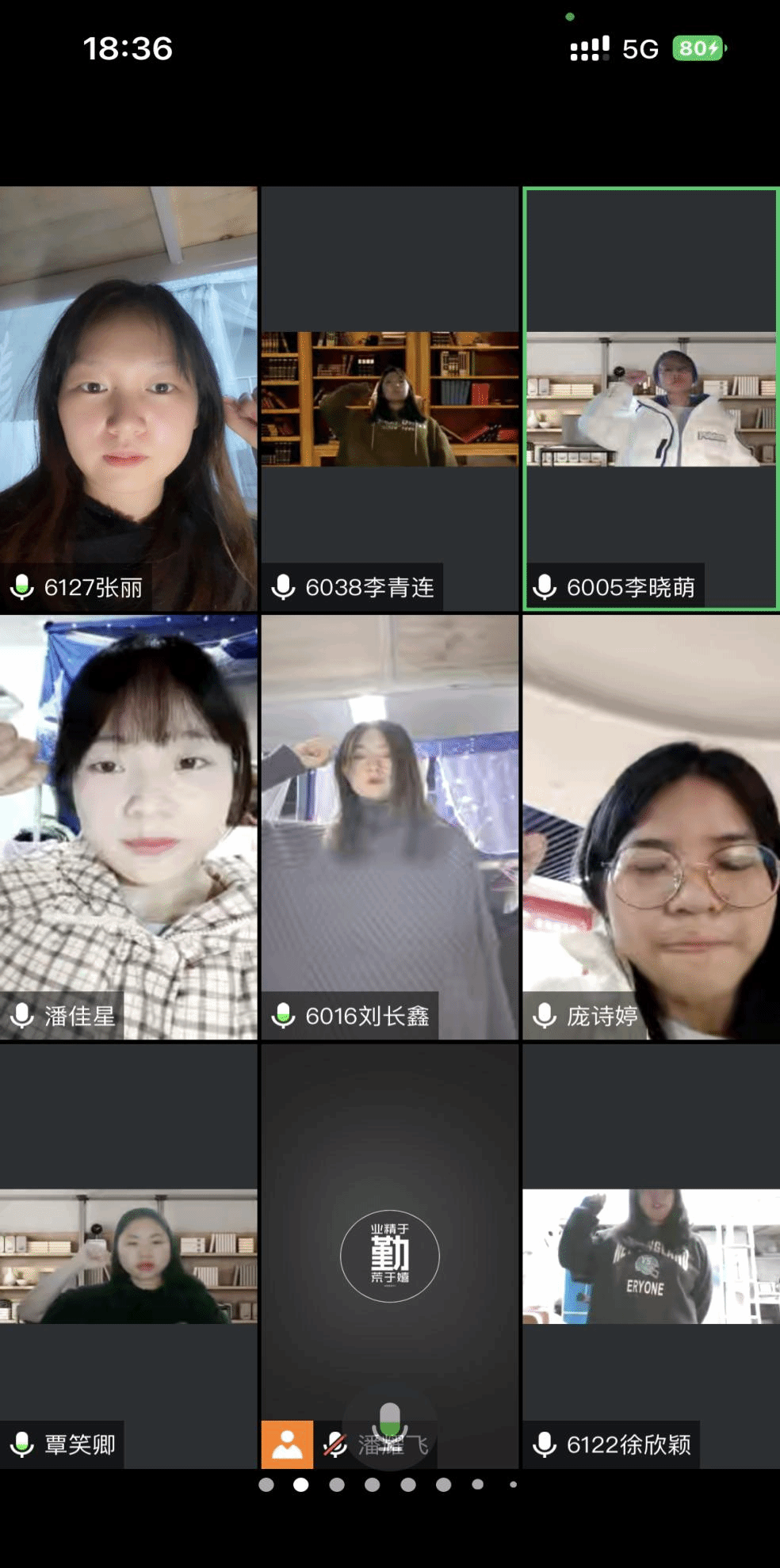The width and height of the screenshot is (780, 1568).
Task: Open 6127张丽's video tile
Action: click(128, 399)
